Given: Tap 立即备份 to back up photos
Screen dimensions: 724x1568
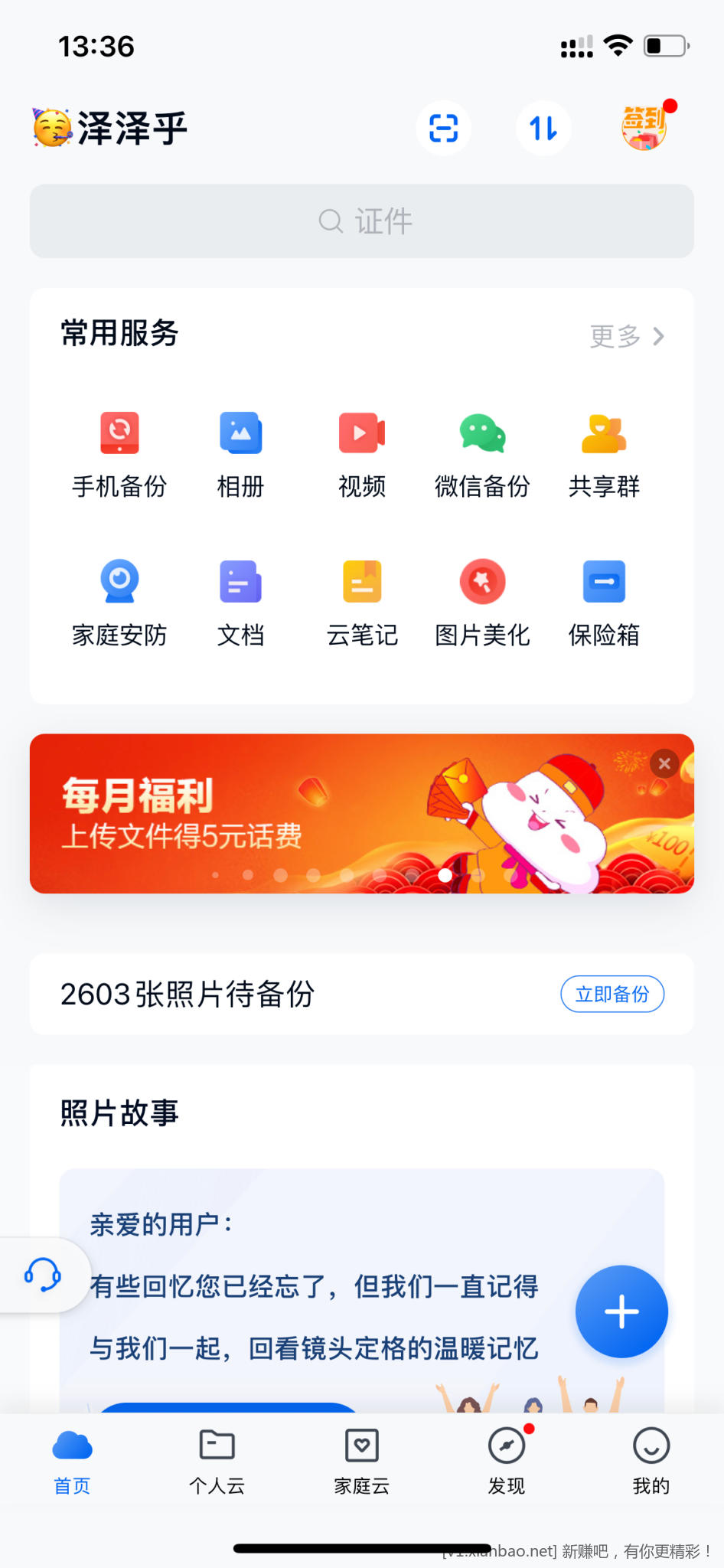Looking at the screenshot, I should [612, 994].
